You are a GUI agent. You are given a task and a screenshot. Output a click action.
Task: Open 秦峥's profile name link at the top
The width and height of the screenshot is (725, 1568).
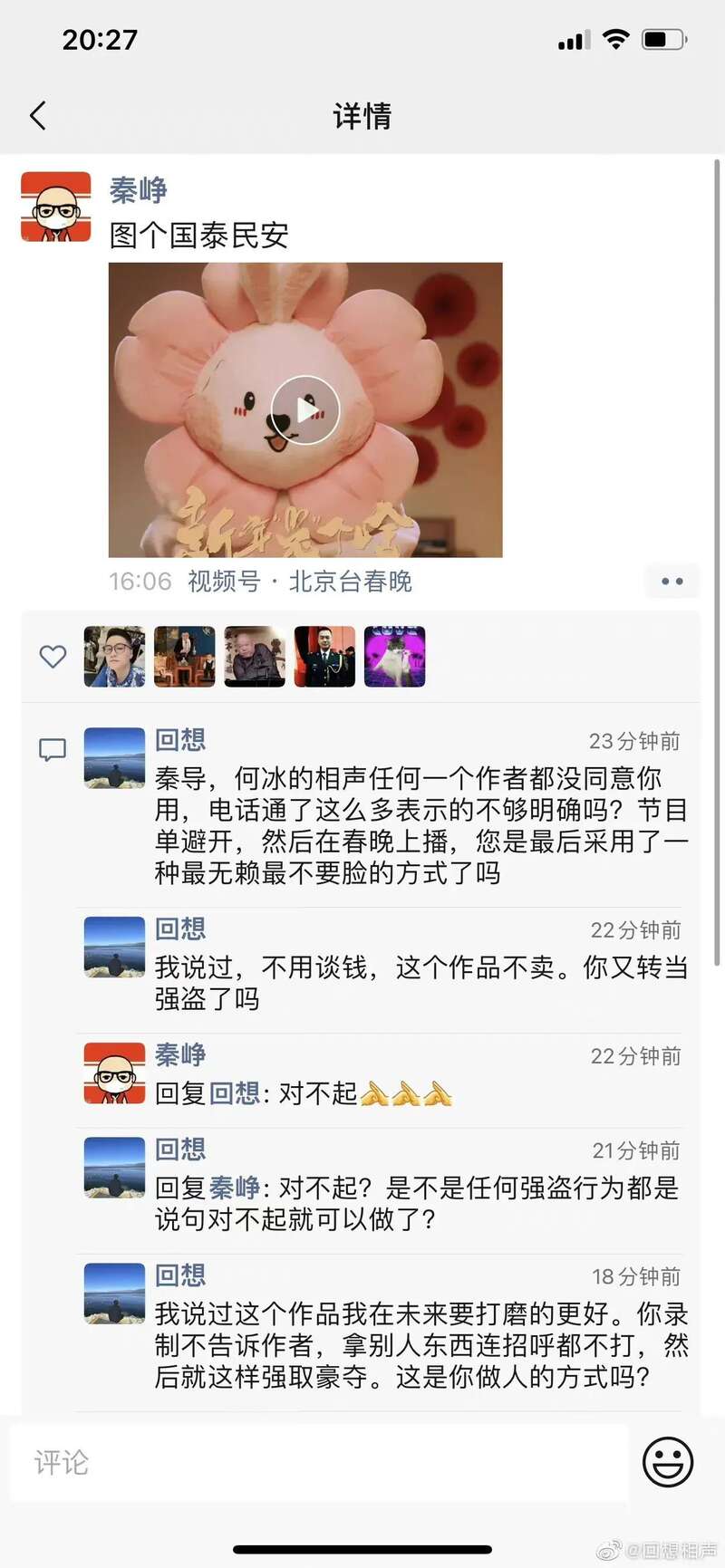tap(138, 190)
